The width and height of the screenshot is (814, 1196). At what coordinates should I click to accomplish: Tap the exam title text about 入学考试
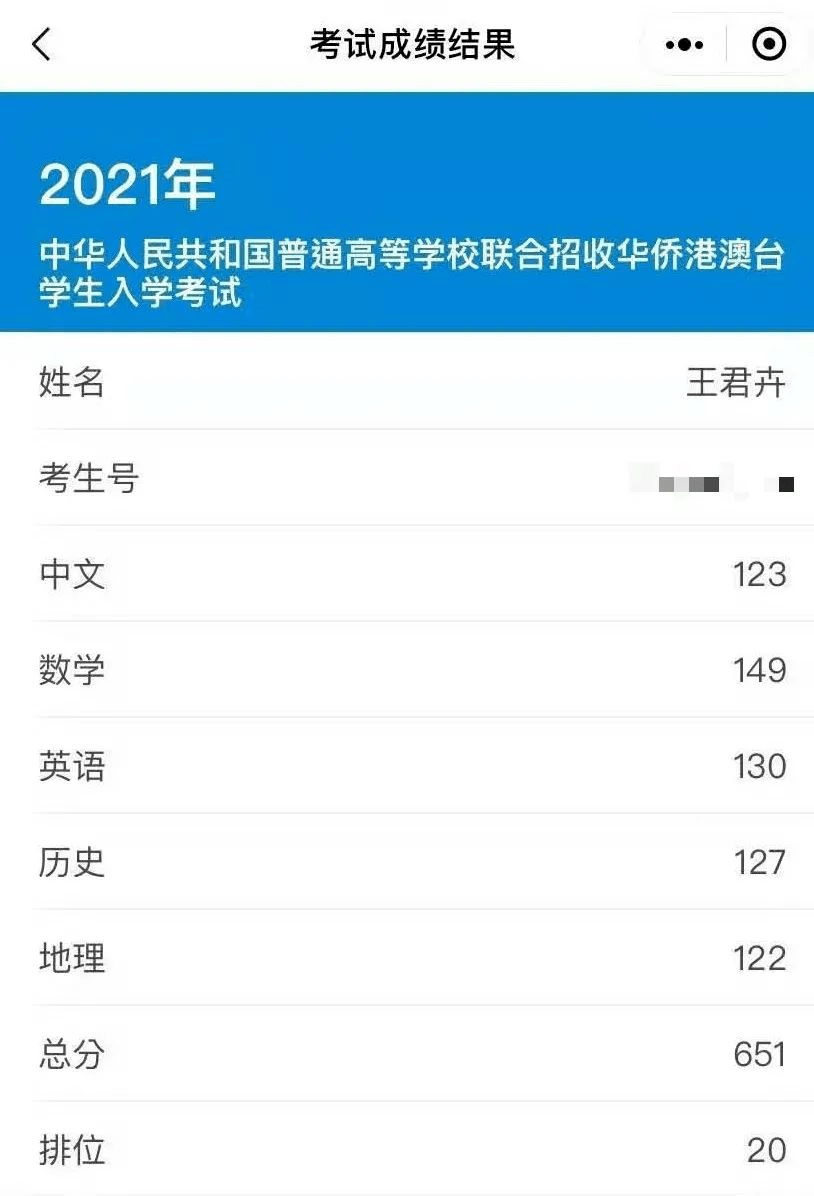[x=407, y=270]
